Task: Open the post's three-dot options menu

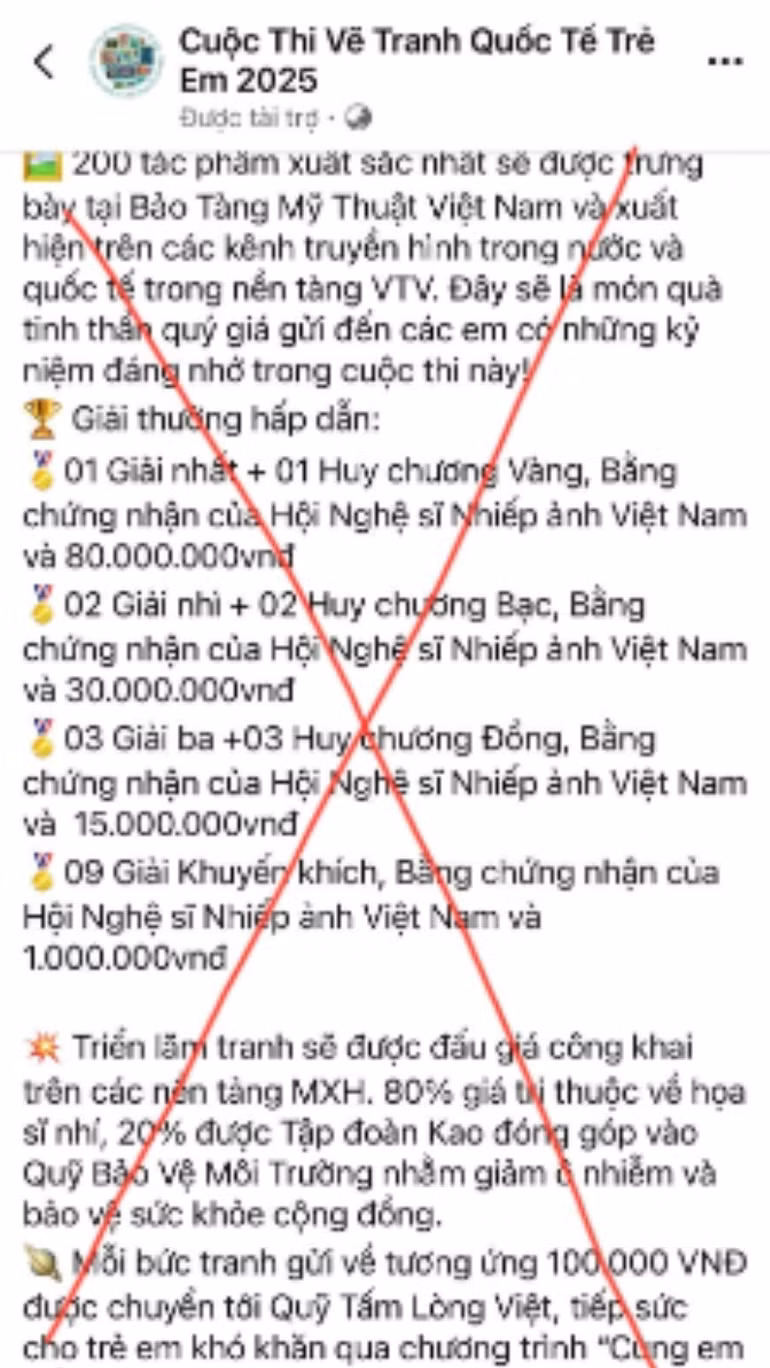Action: [x=724, y=61]
